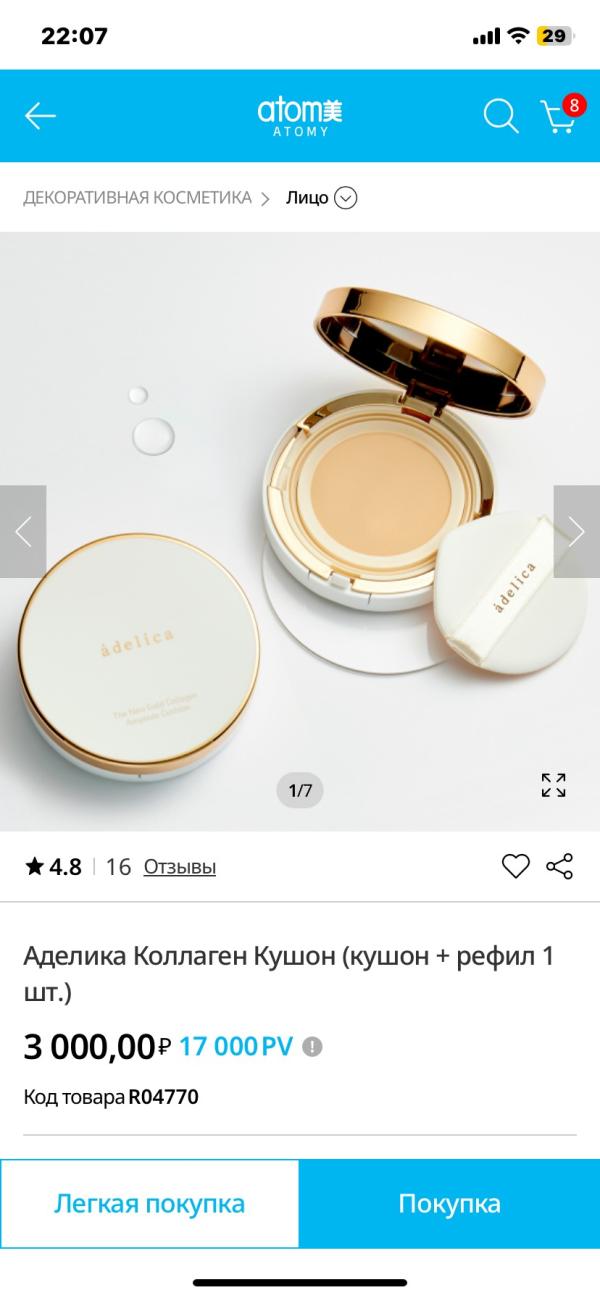600x1297 pixels.
Task: Expand the product image to fullscreen
Action: pyautogui.click(x=553, y=785)
